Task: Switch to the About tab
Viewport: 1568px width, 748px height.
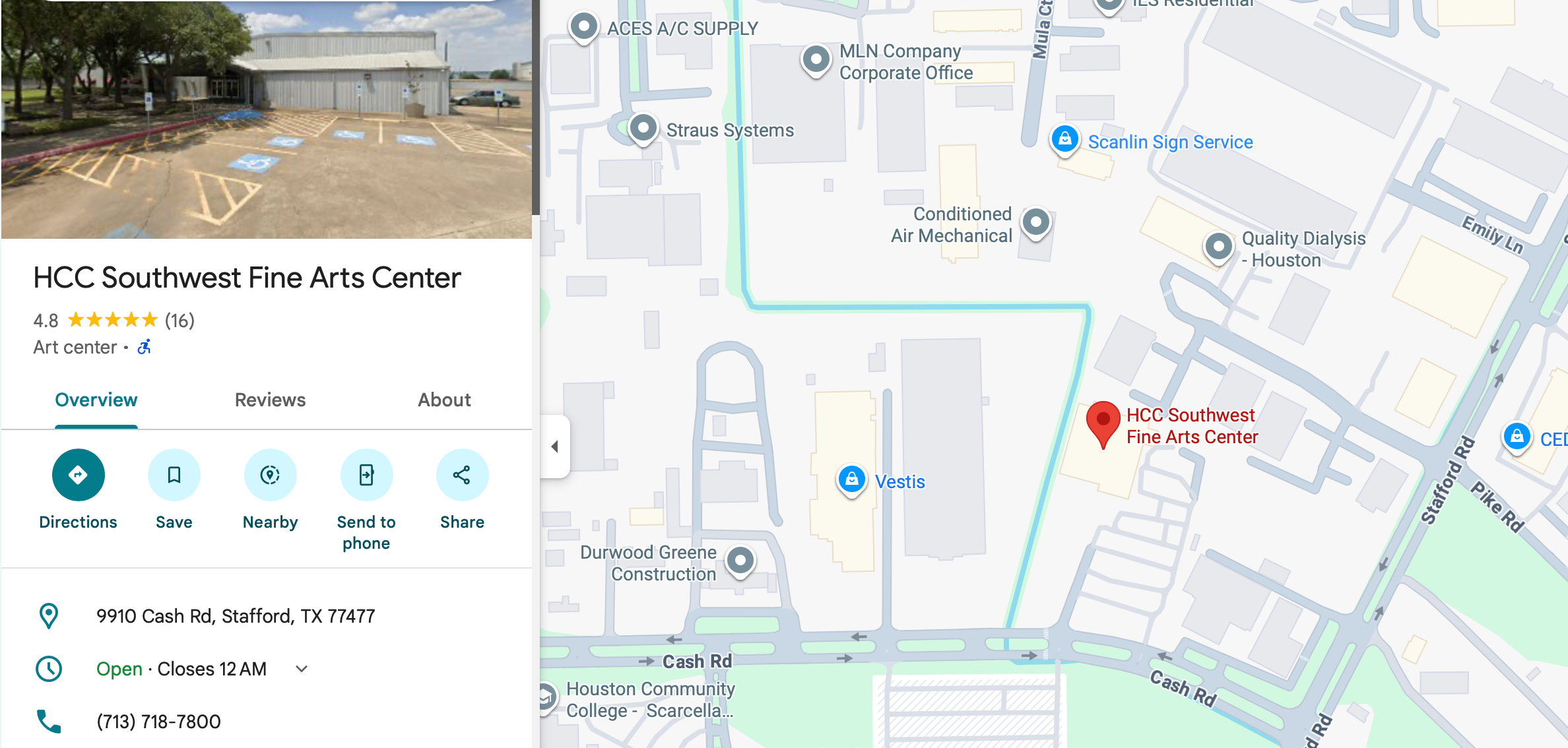Action: (444, 400)
